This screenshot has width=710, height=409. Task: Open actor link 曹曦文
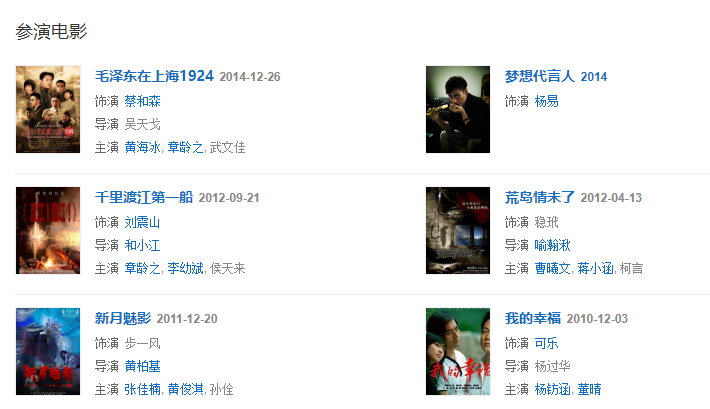pyautogui.click(x=552, y=268)
